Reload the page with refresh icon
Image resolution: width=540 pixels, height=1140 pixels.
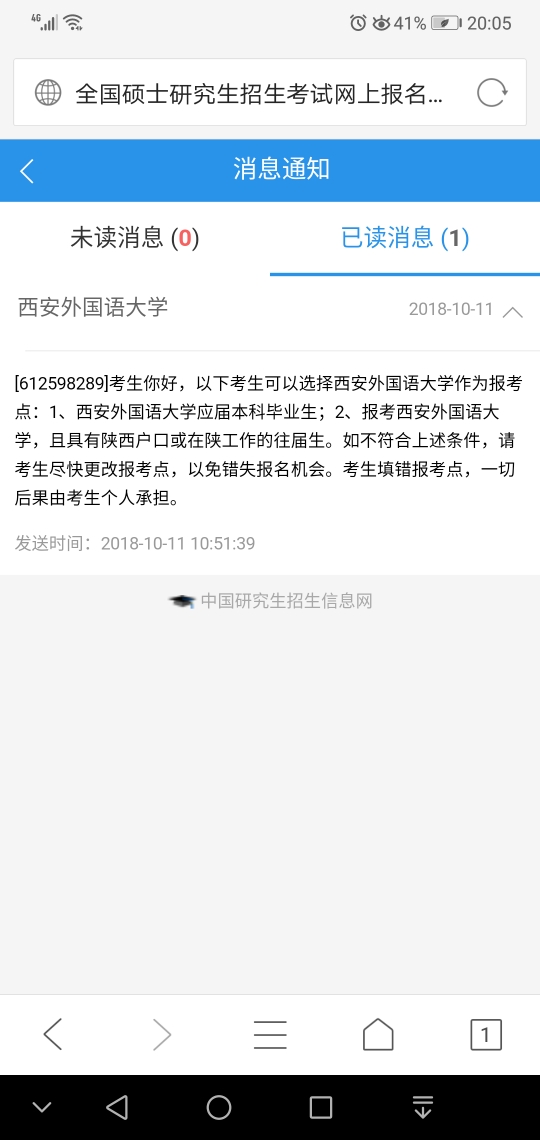click(492, 93)
